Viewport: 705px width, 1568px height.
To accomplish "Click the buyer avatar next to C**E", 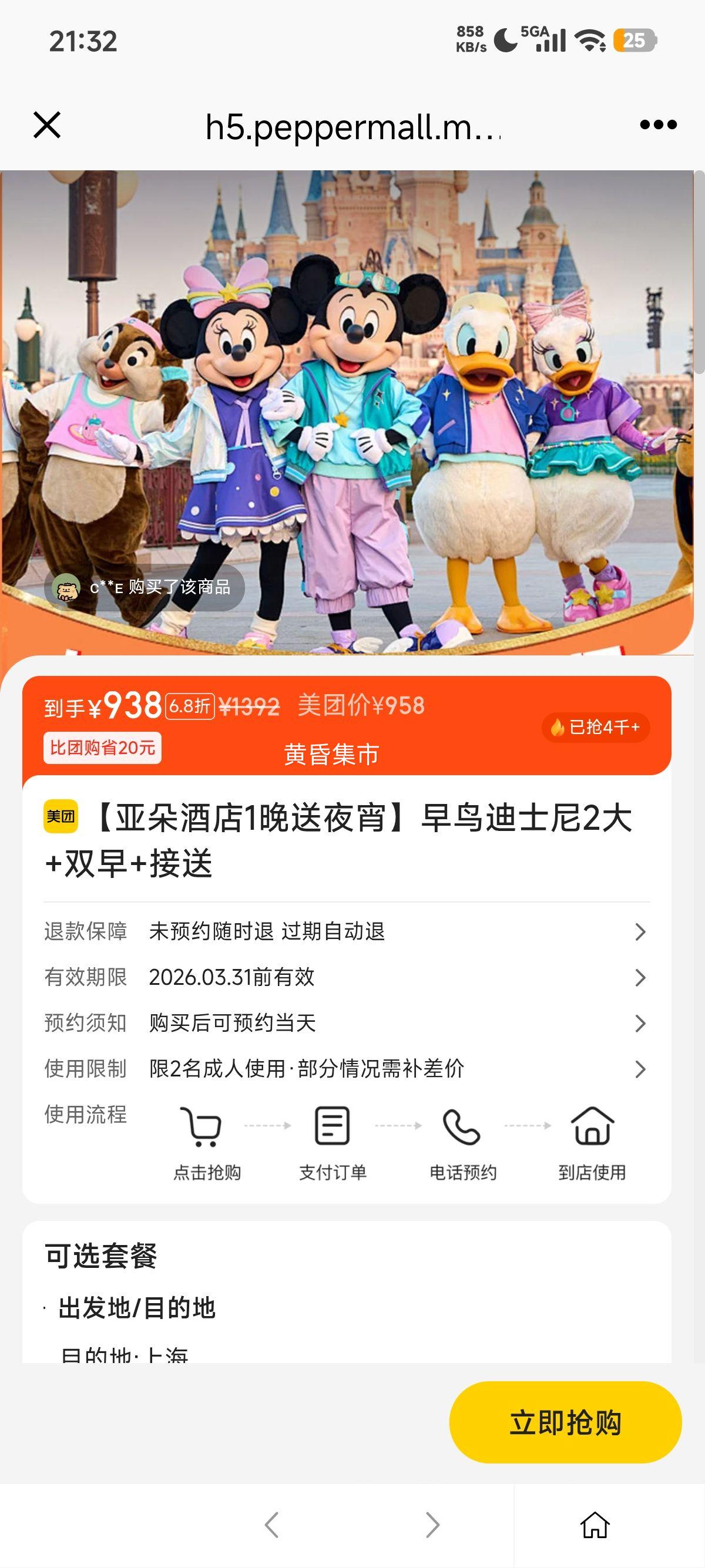I will point(67,587).
